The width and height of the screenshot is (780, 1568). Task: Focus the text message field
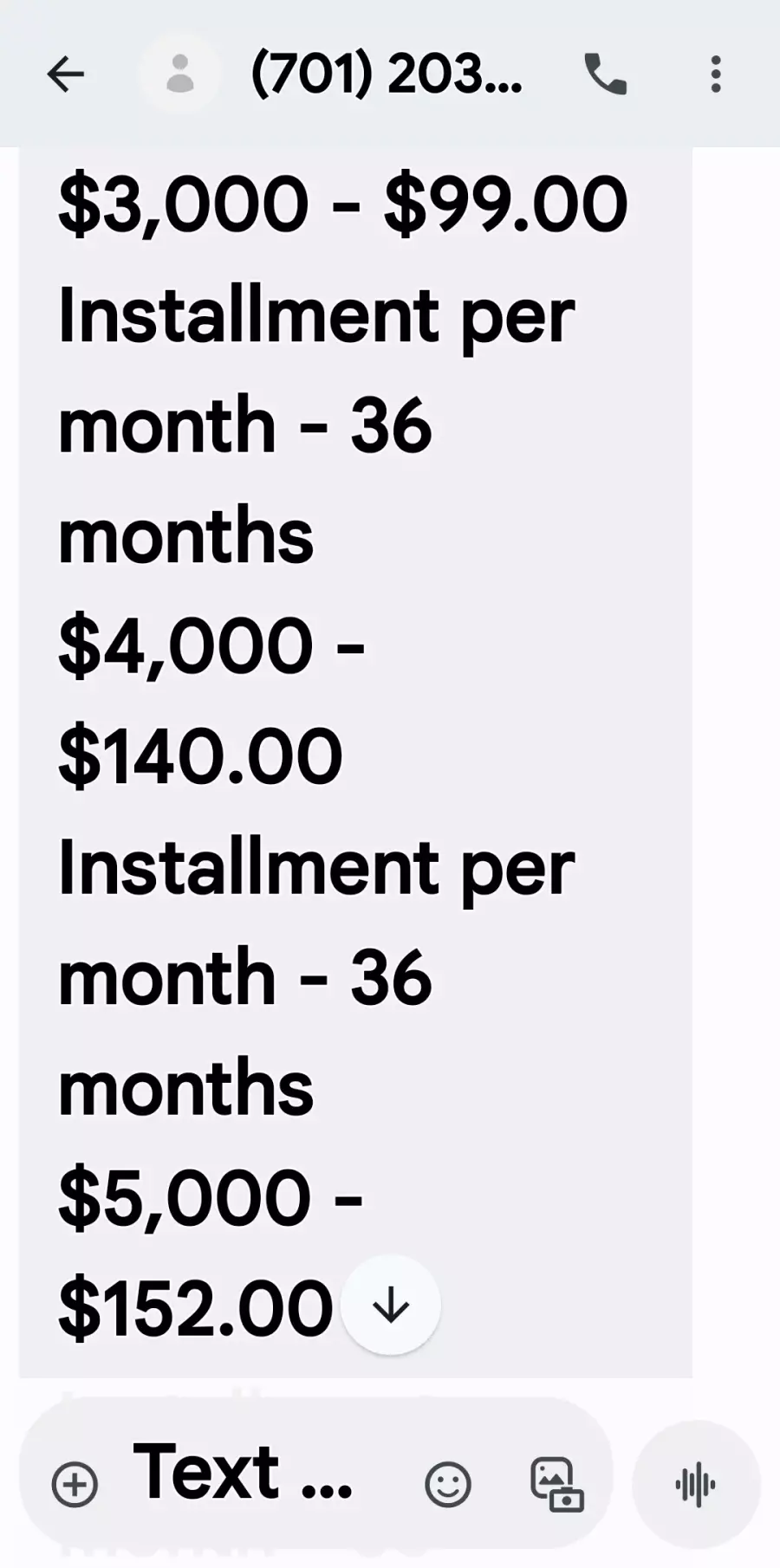pos(251,1474)
